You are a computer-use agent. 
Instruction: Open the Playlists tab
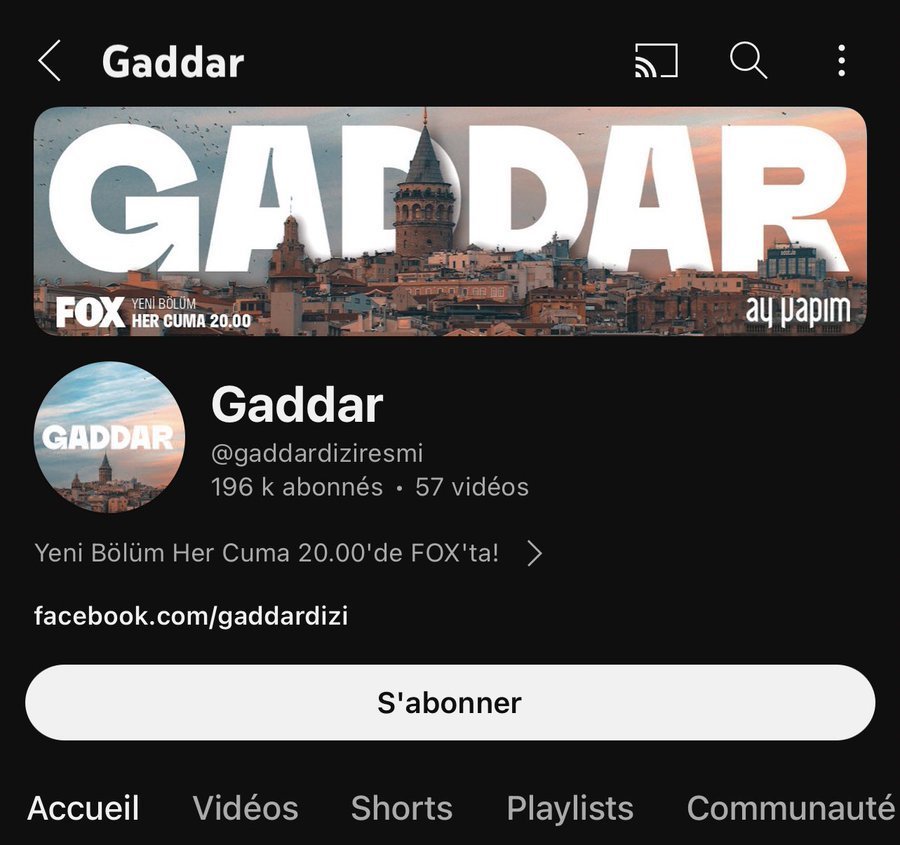[570, 809]
